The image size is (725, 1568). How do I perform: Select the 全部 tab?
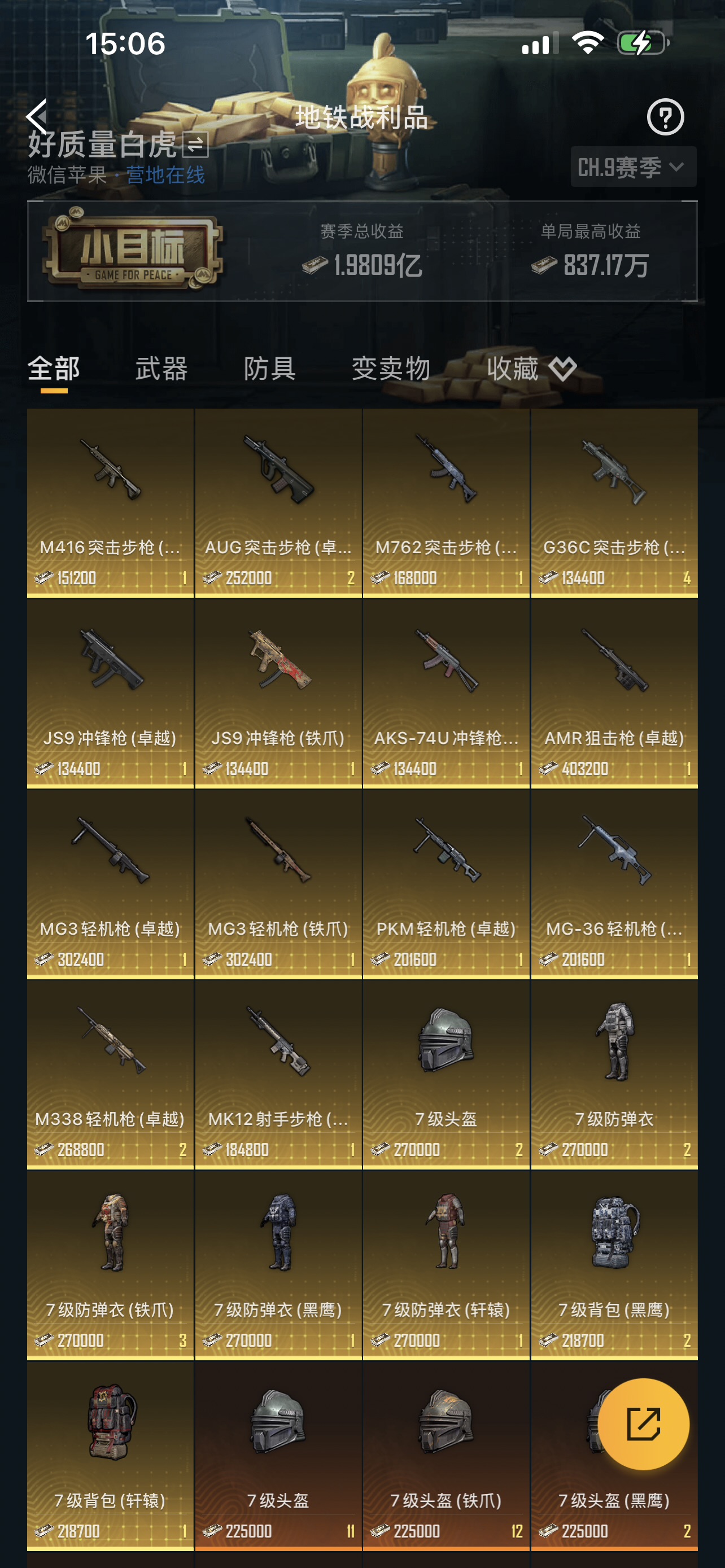pyautogui.click(x=54, y=369)
